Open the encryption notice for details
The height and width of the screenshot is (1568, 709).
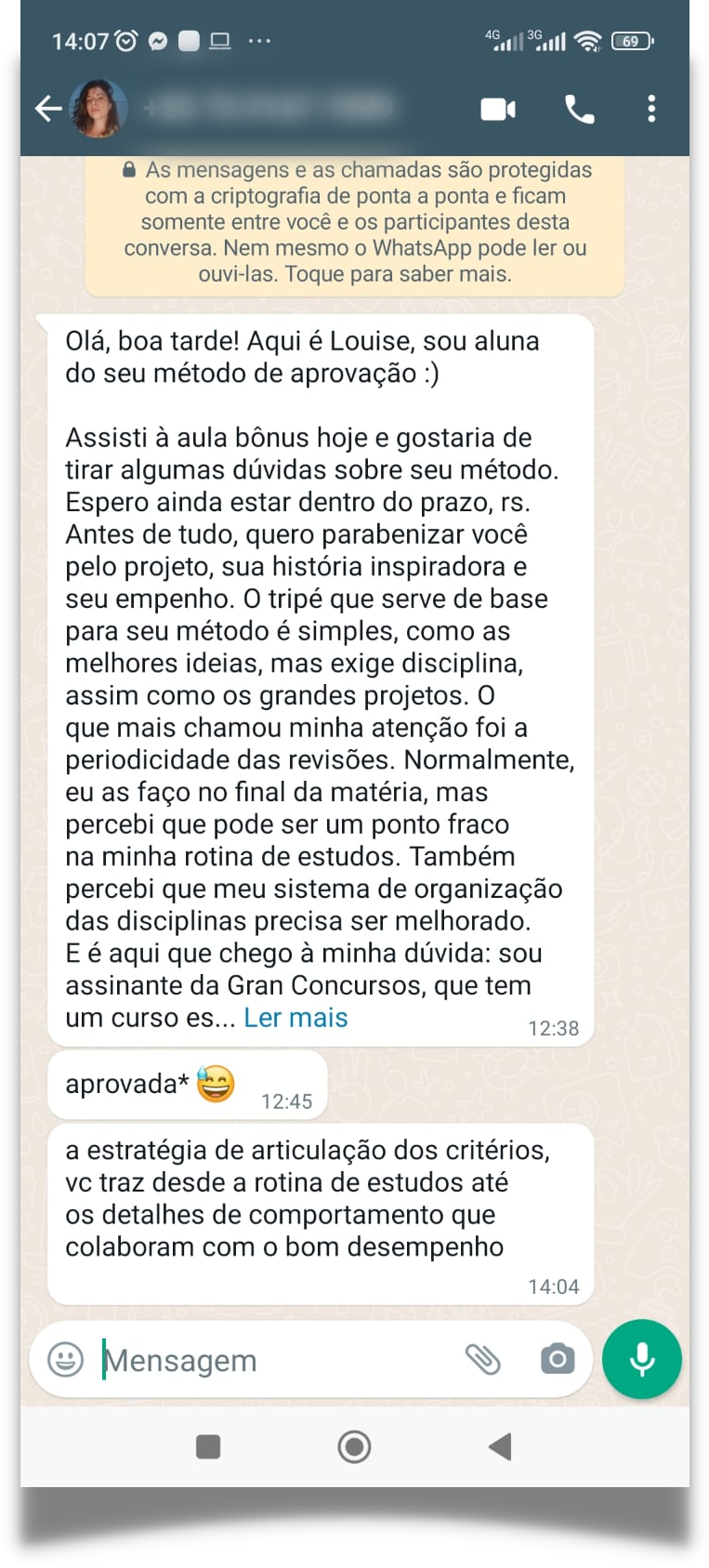click(355, 222)
